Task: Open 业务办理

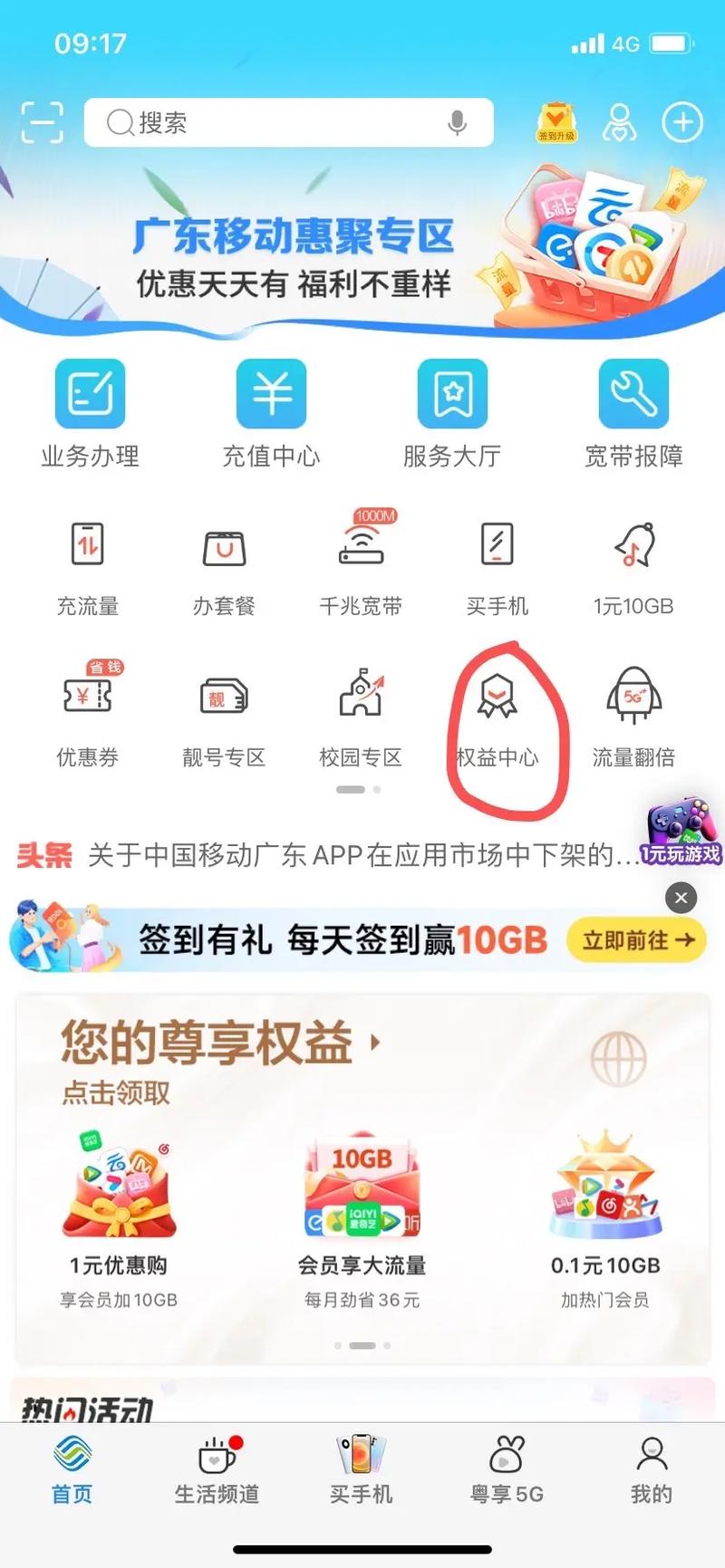Action: coord(90,413)
